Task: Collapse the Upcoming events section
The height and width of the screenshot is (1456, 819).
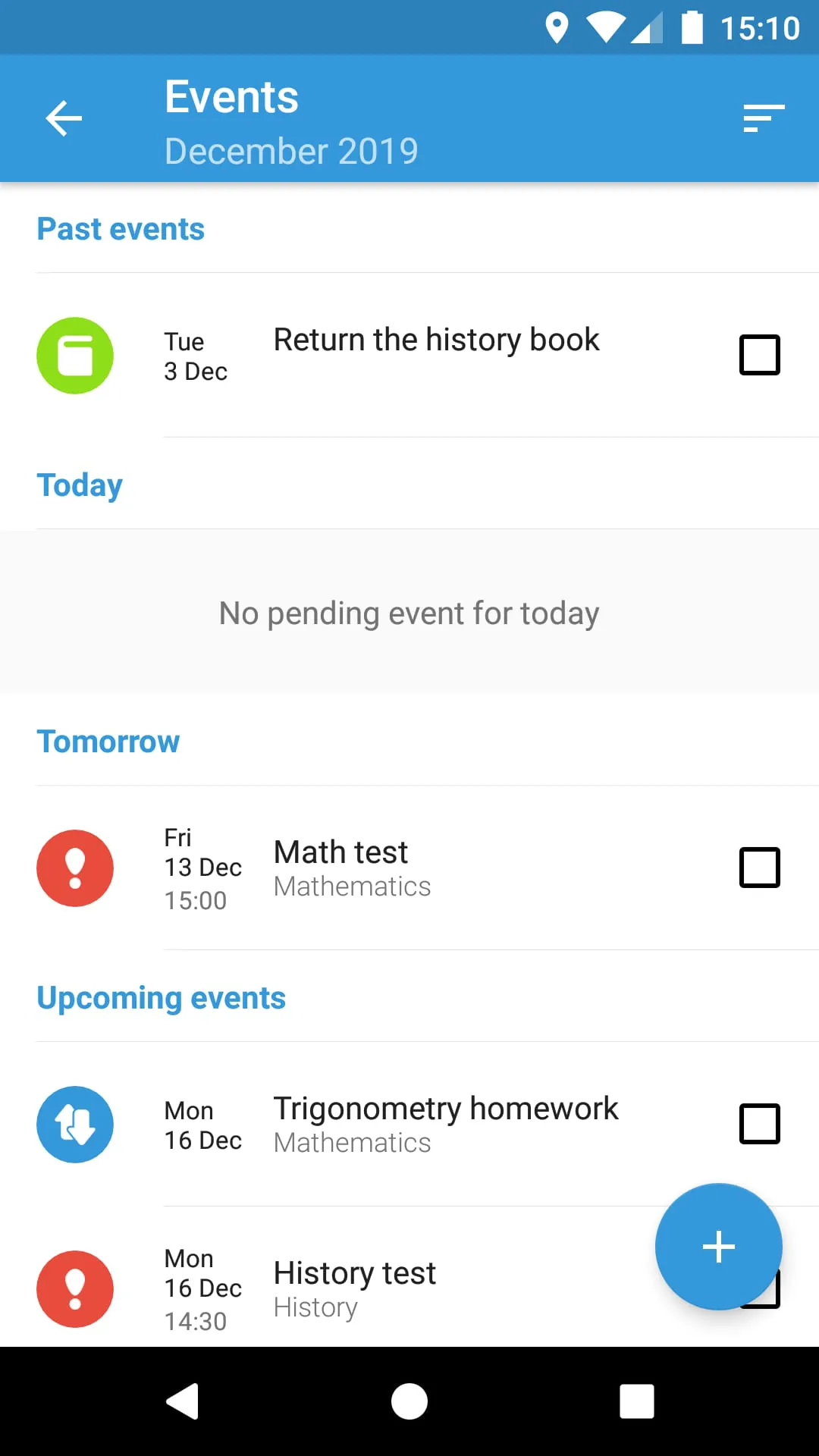Action: click(161, 997)
